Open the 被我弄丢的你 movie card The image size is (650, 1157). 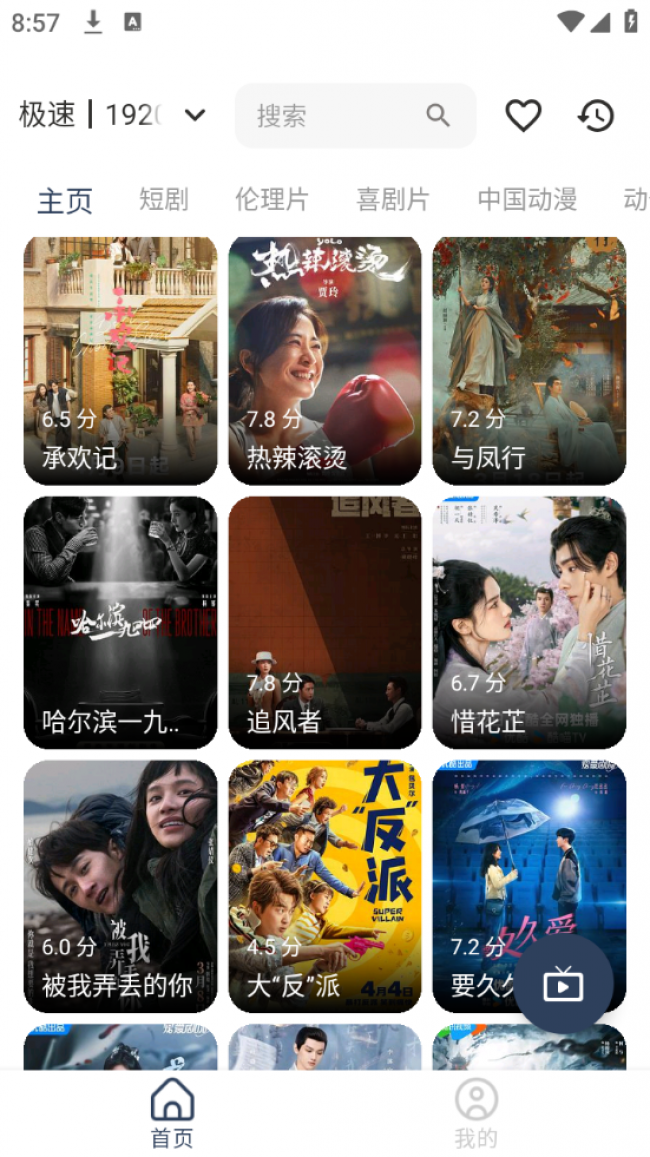tap(120, 886)
